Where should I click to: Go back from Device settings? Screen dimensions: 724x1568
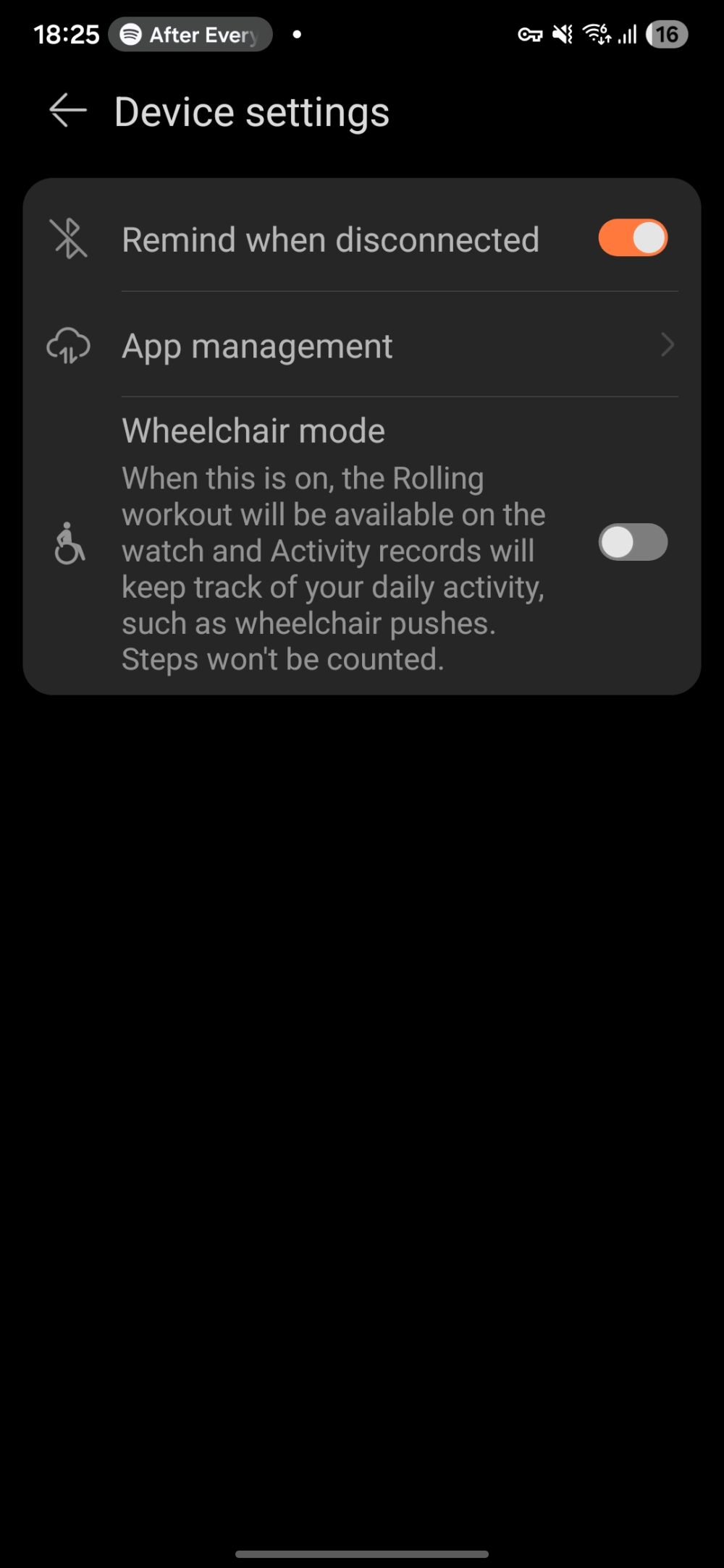[x=68, y=111]
